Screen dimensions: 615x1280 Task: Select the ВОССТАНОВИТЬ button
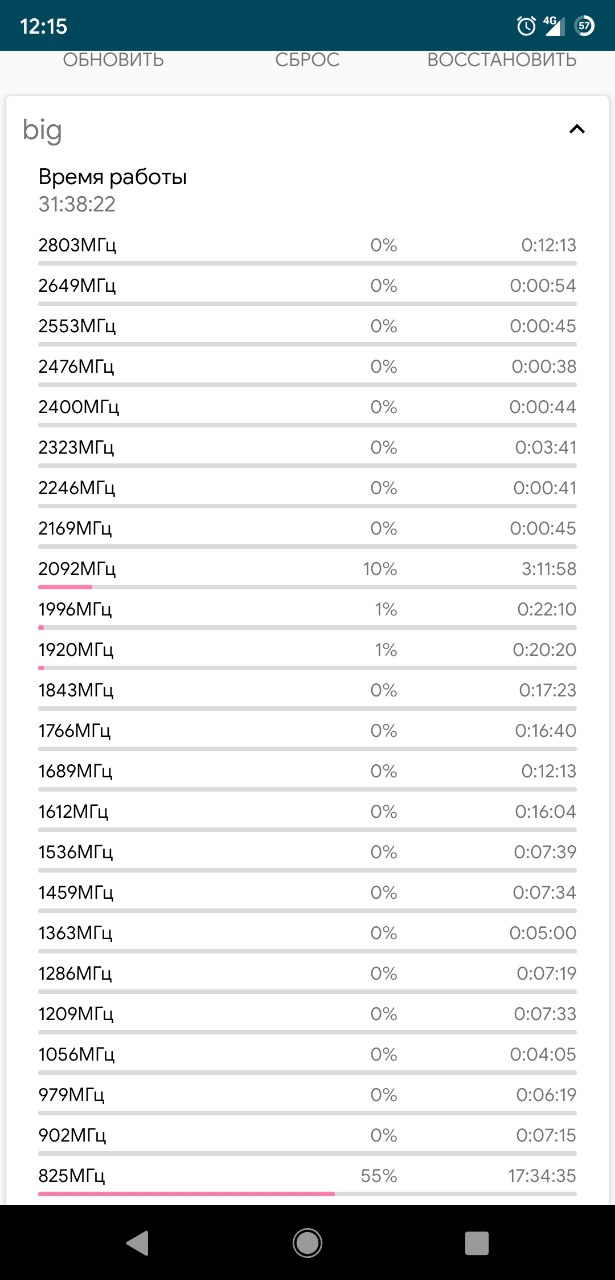click(502, 60)
